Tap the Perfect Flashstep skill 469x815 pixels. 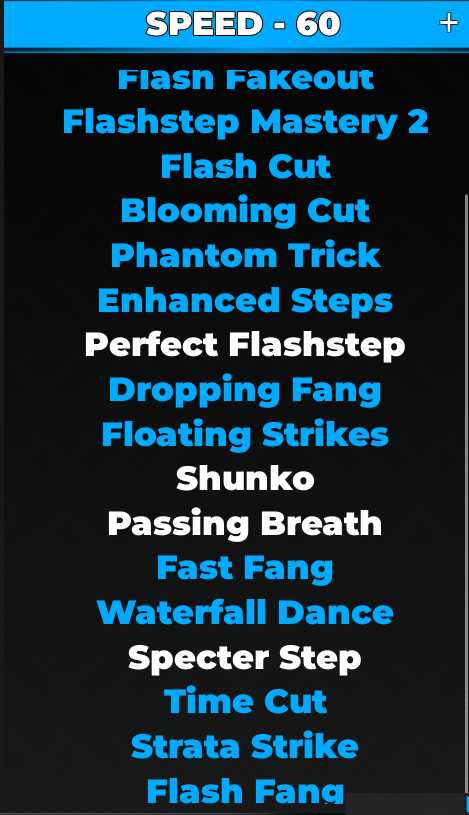tap(245, 346)
